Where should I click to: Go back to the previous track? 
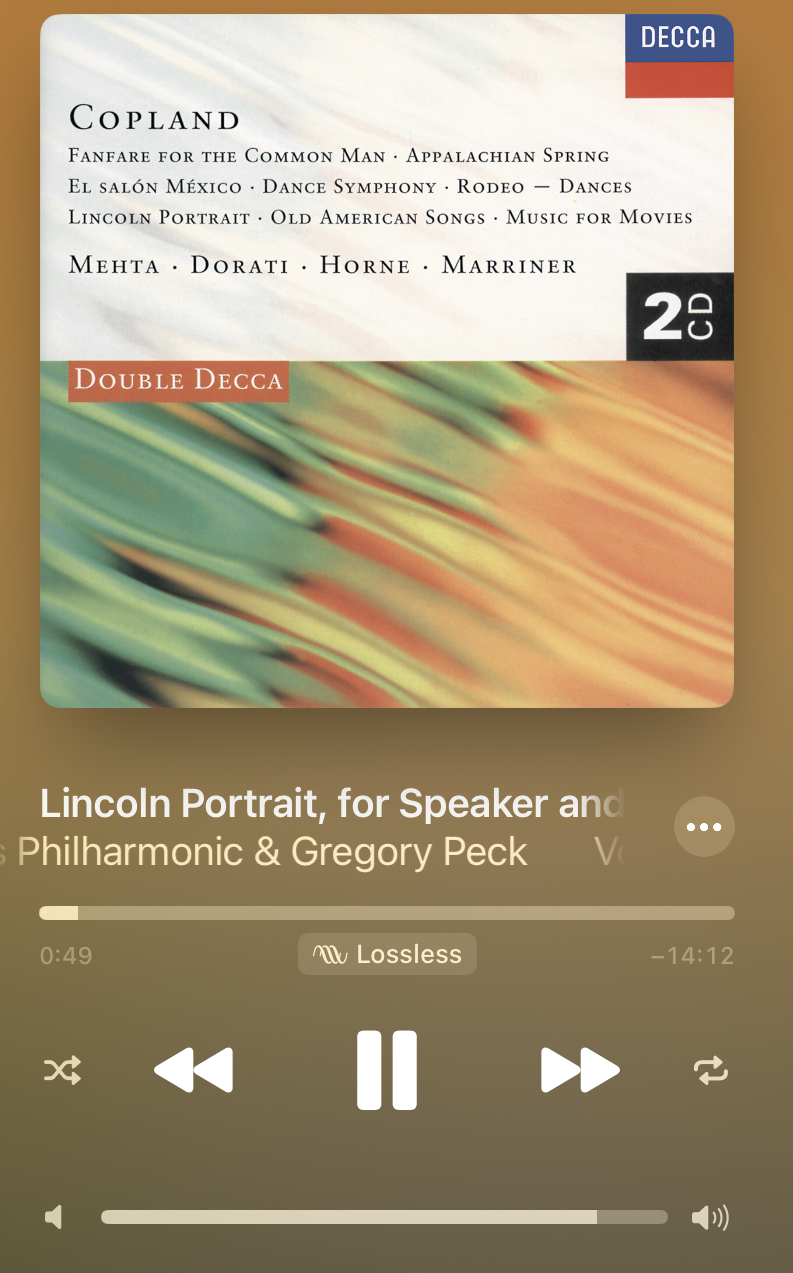click(193, 1070)
